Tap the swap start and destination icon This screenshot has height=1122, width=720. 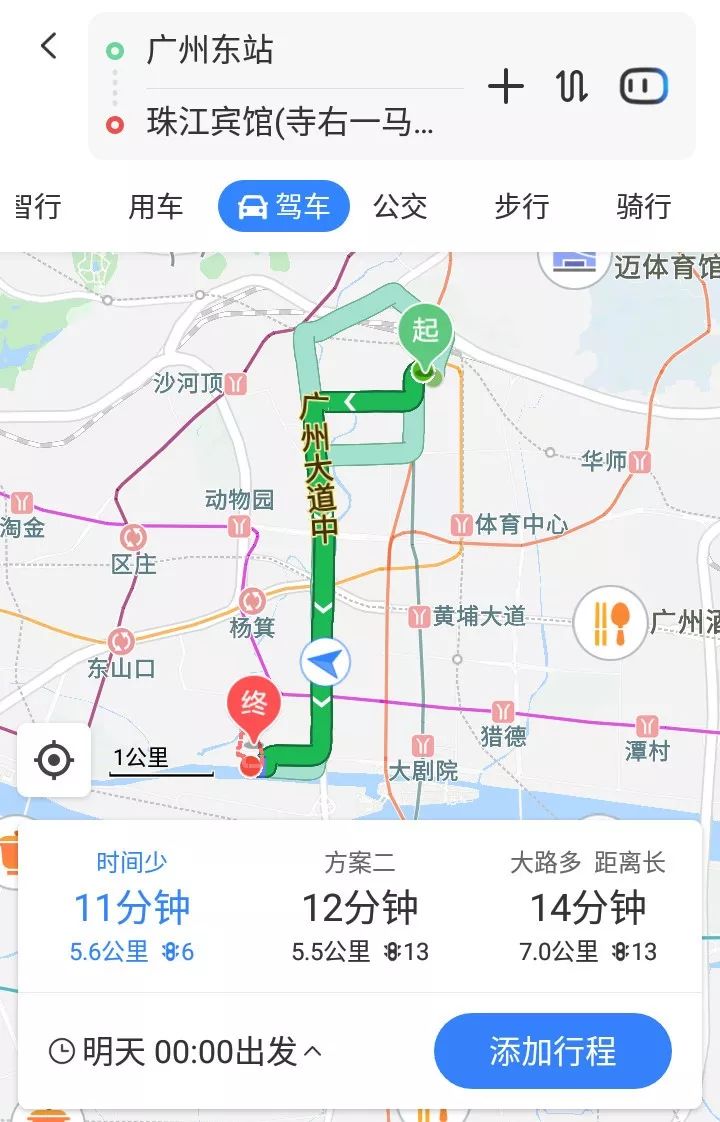[569, 87]
